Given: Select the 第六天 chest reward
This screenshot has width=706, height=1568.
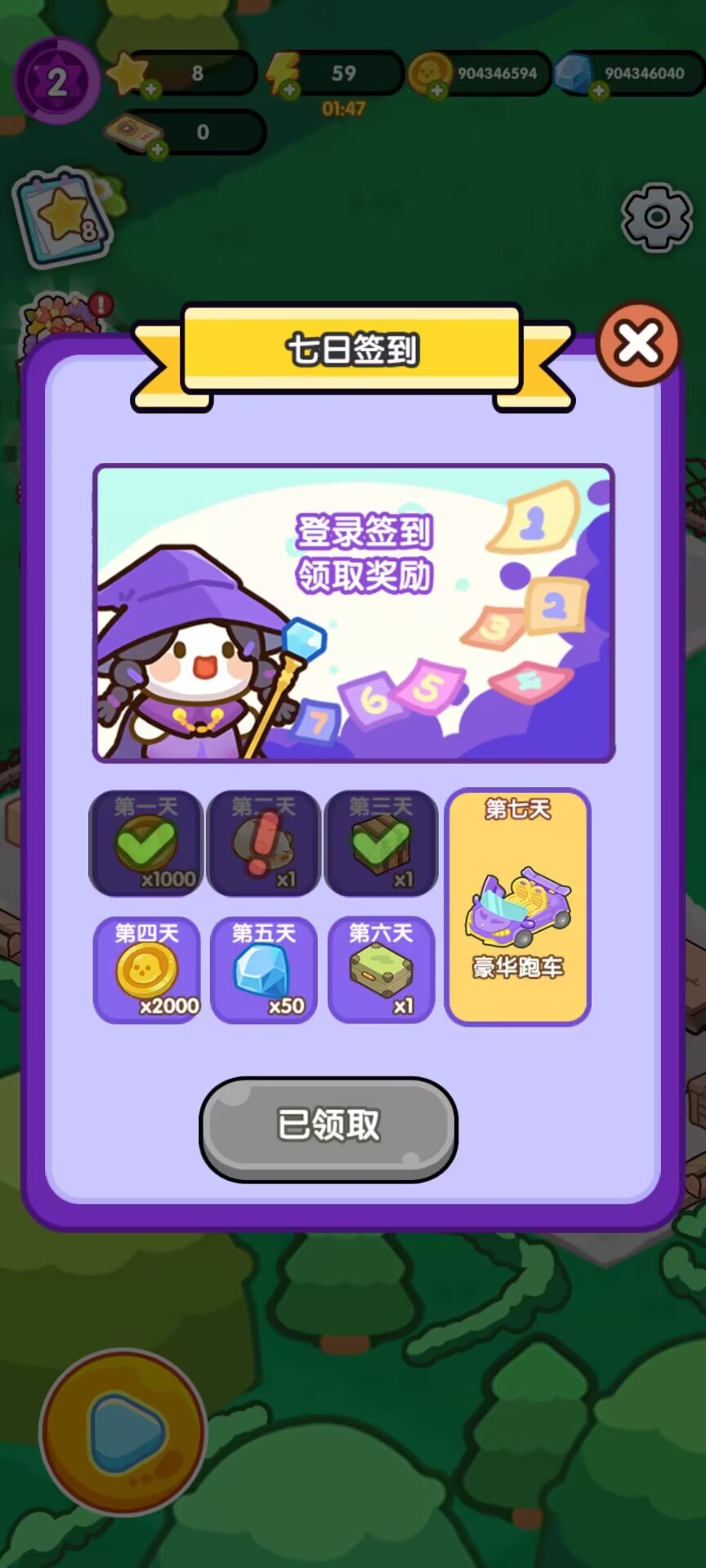Looking at the screenshot, I should point(381,970).
